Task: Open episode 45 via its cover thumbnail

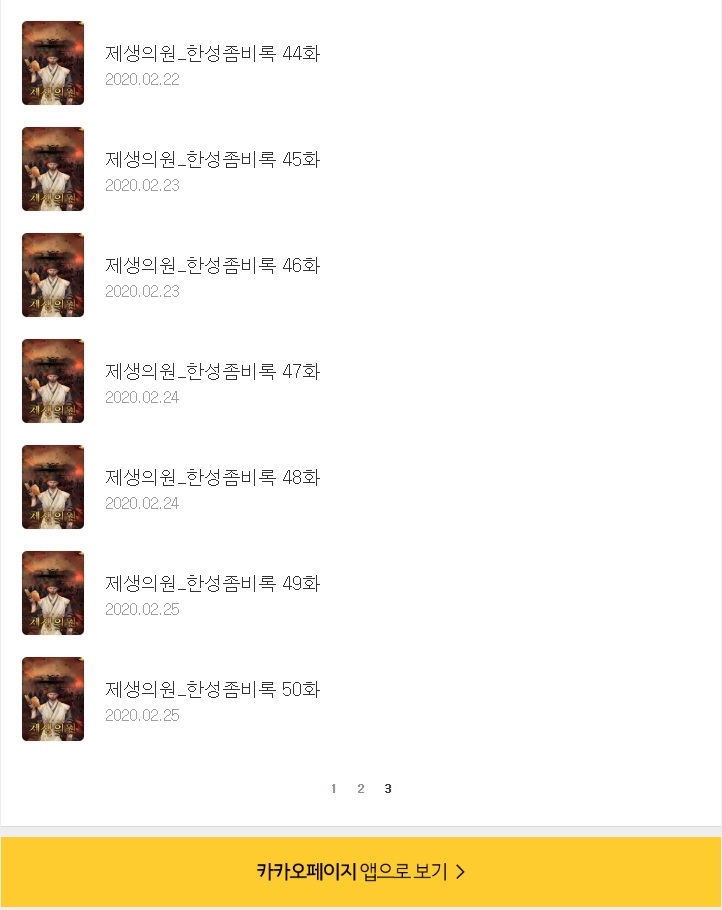Action: pyautogui.click(x=53, y=168)
